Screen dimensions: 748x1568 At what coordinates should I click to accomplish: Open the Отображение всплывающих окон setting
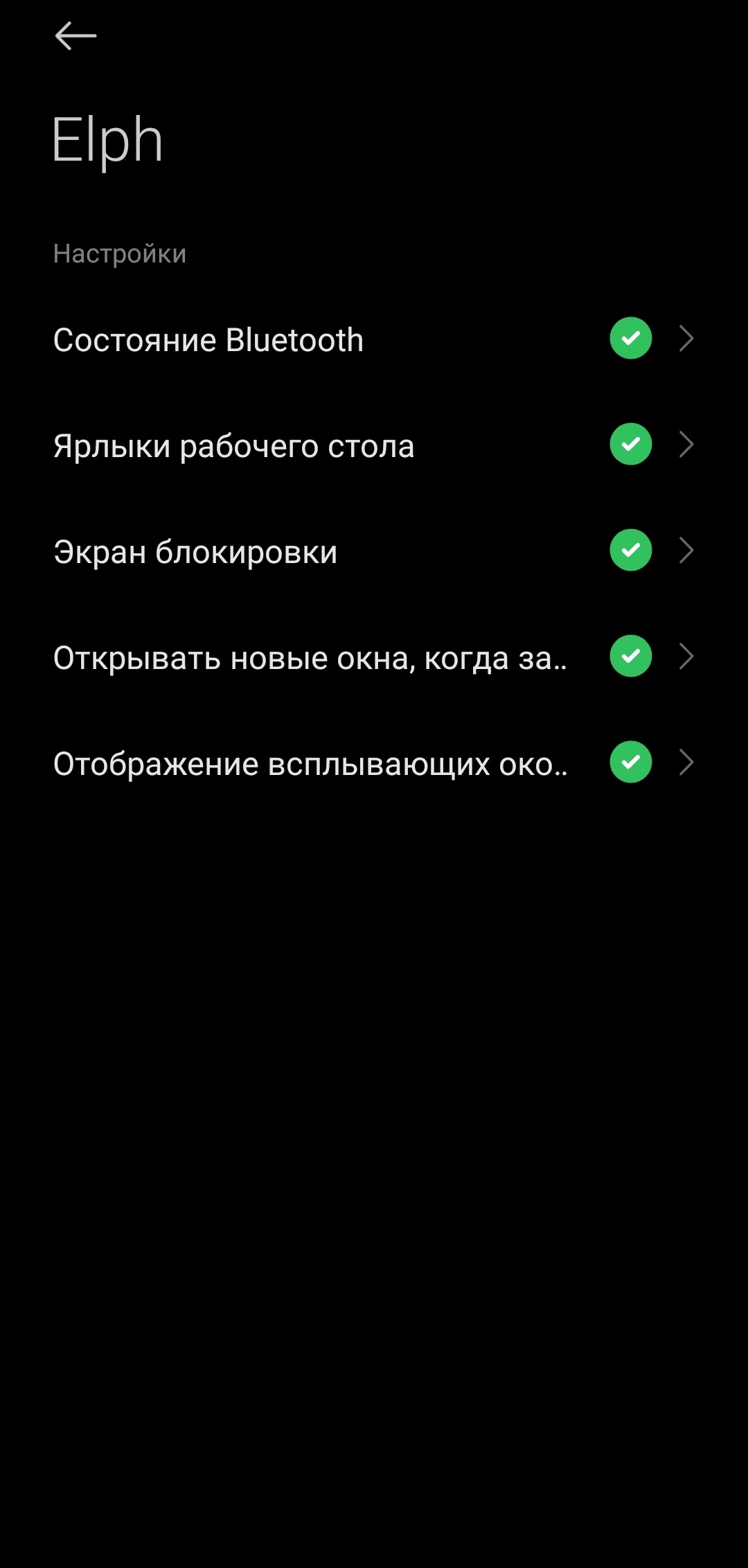click(x=374, y=763)
